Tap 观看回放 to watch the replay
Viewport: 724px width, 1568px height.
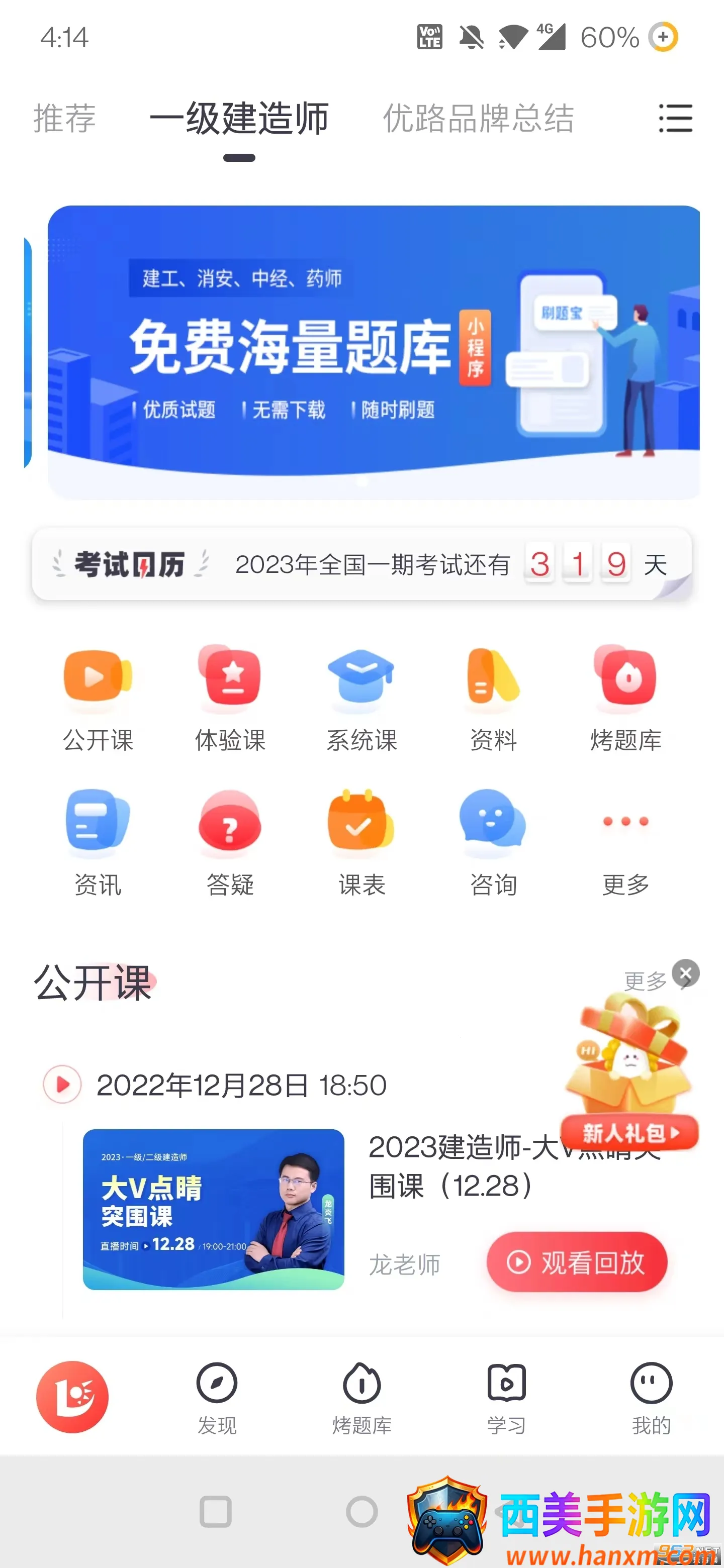coord(577,1262)
